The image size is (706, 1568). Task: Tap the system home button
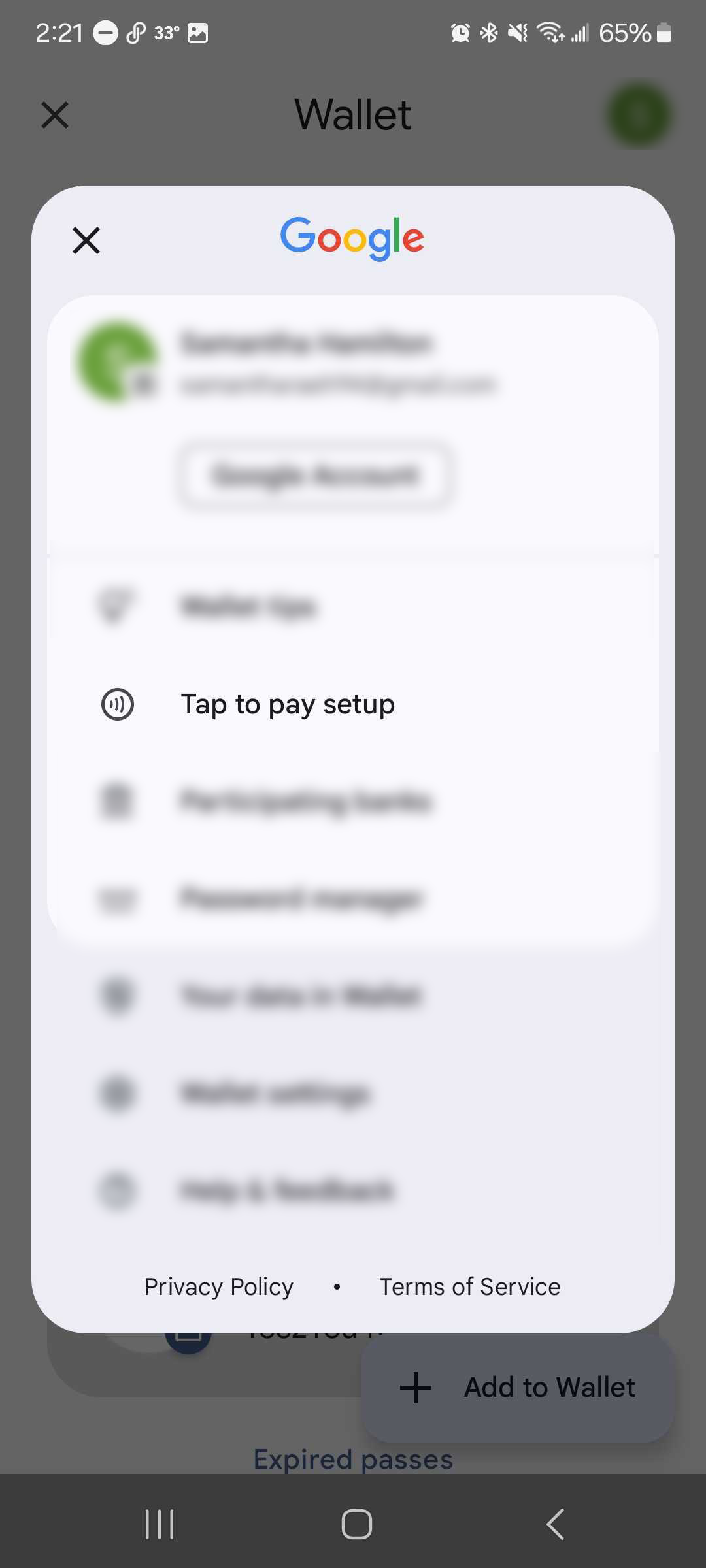pos(356,1524)
